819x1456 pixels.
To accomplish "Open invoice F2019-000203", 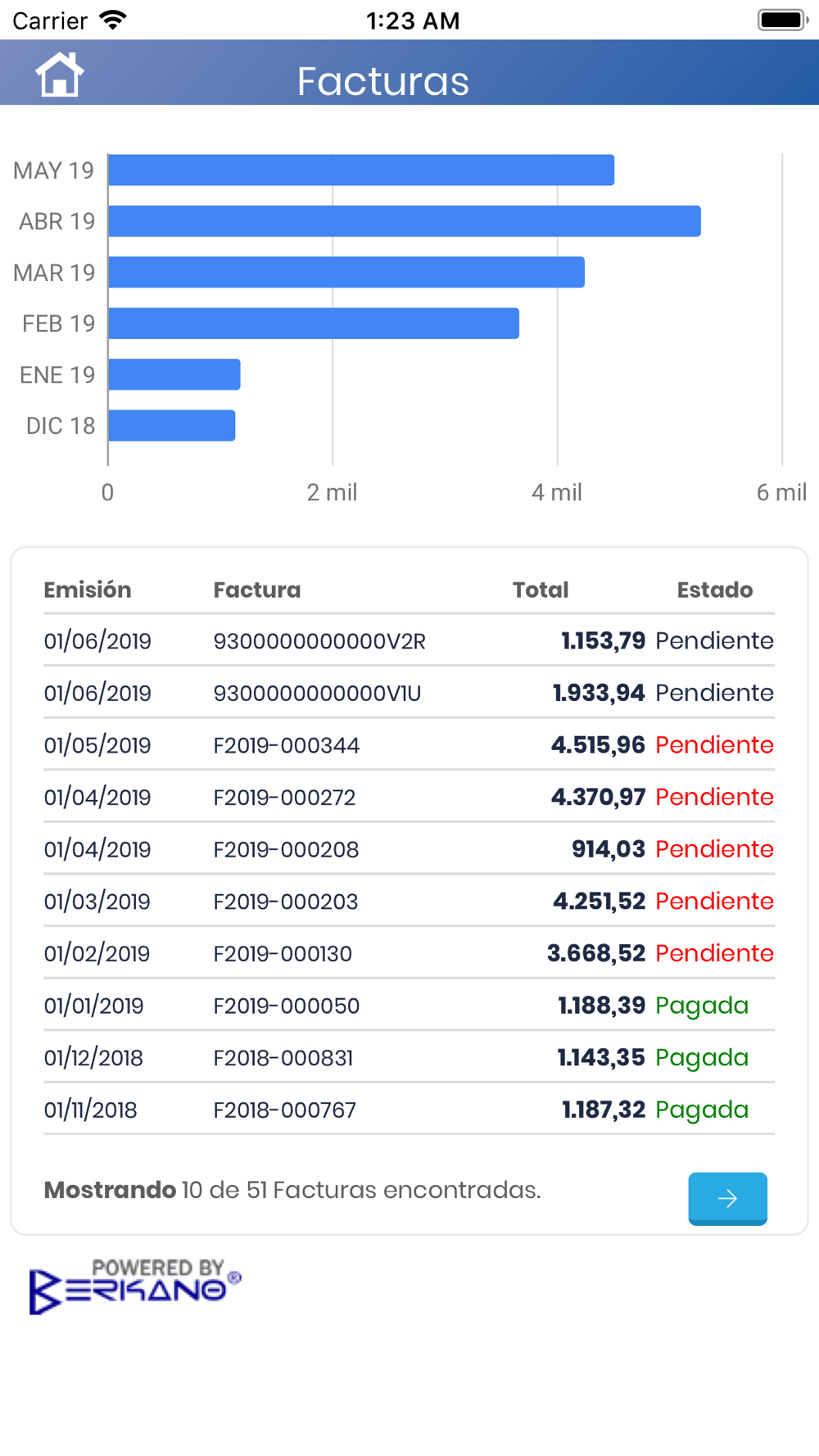I will tap(409, 901).
